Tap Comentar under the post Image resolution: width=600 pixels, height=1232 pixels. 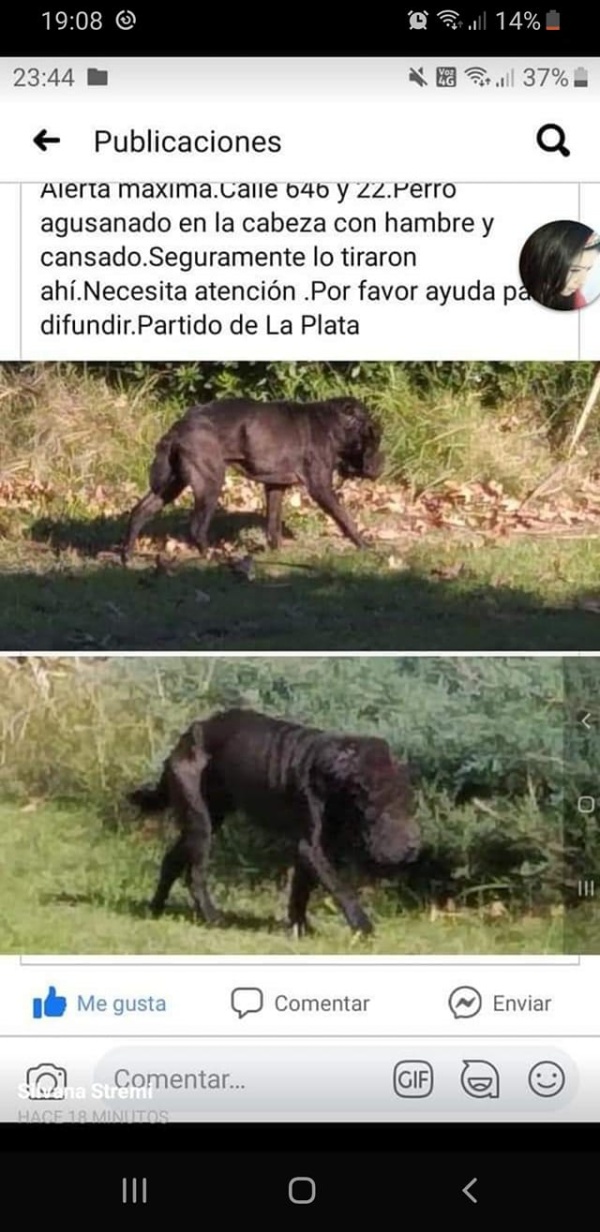tap(300, 1003)
